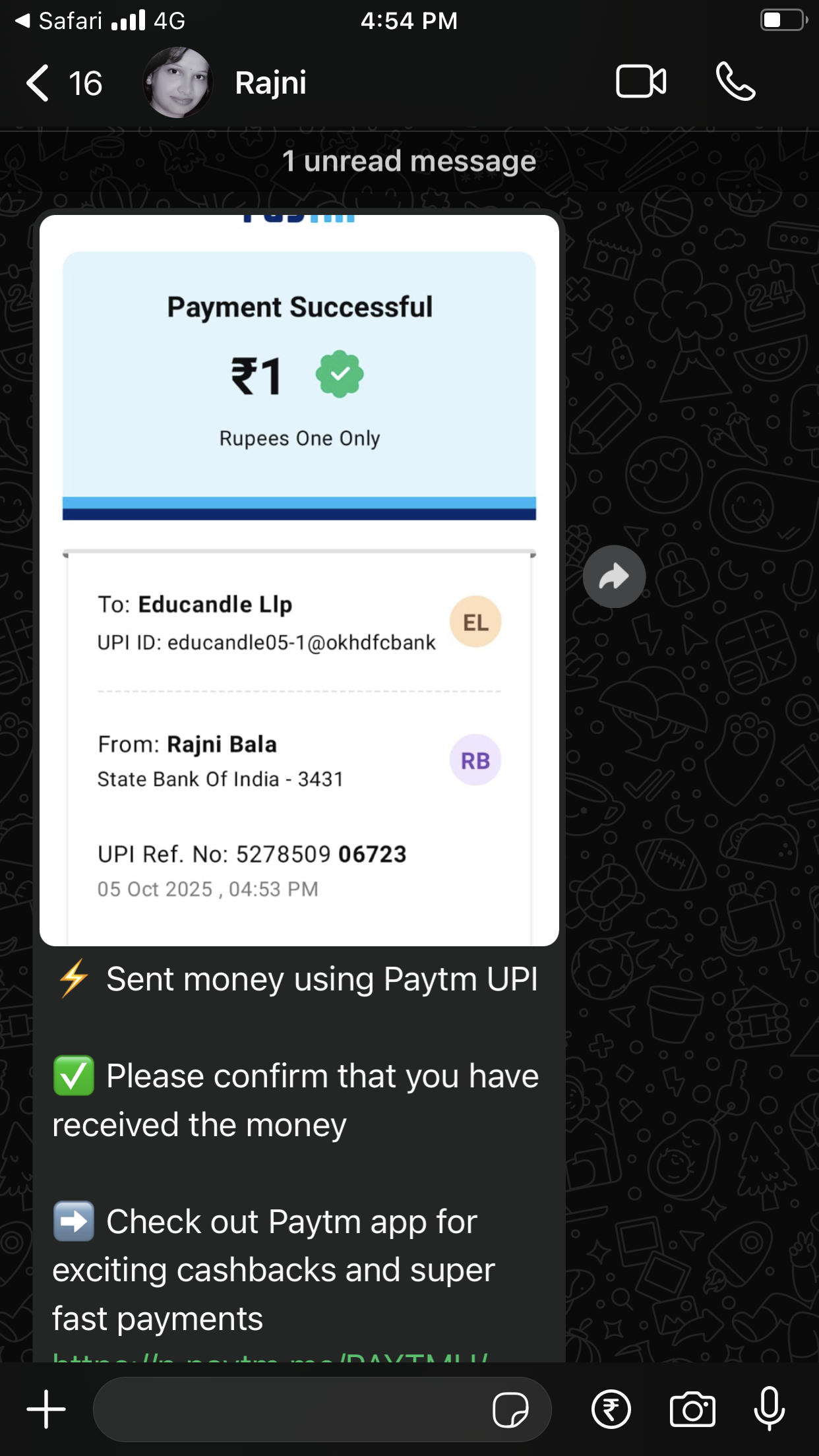Viewport: 819px width, 1456px height.
Task: Start a video call with Rajni
Action: [x=640, y=82]
